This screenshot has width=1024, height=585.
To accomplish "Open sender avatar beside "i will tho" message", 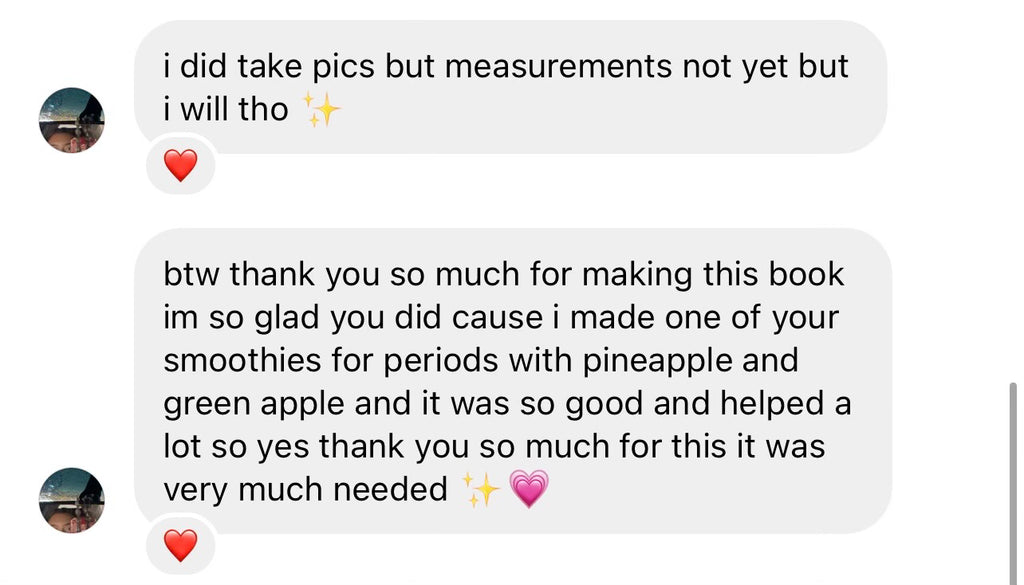I will pos(72,120).
